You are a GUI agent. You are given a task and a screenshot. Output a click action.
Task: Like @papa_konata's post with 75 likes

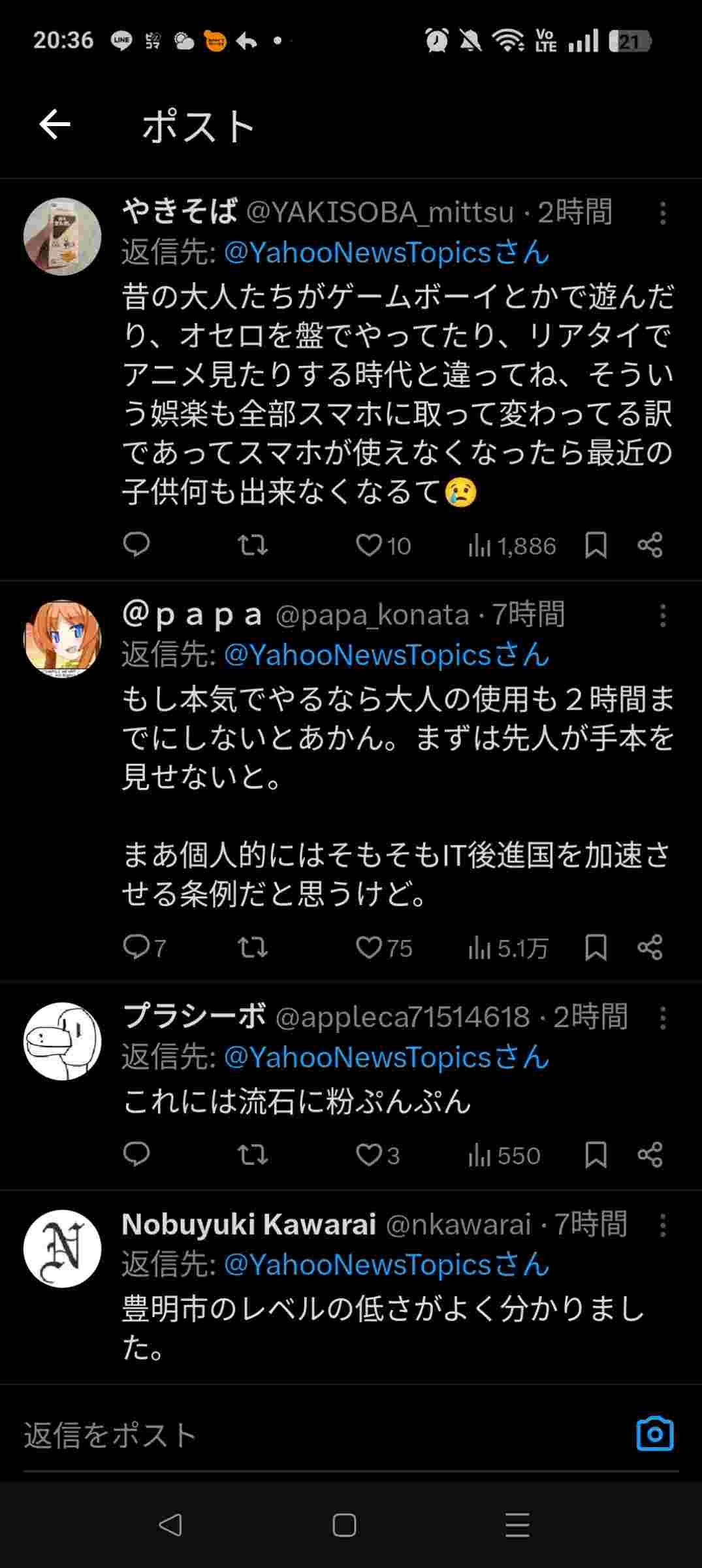pos(369,947)
